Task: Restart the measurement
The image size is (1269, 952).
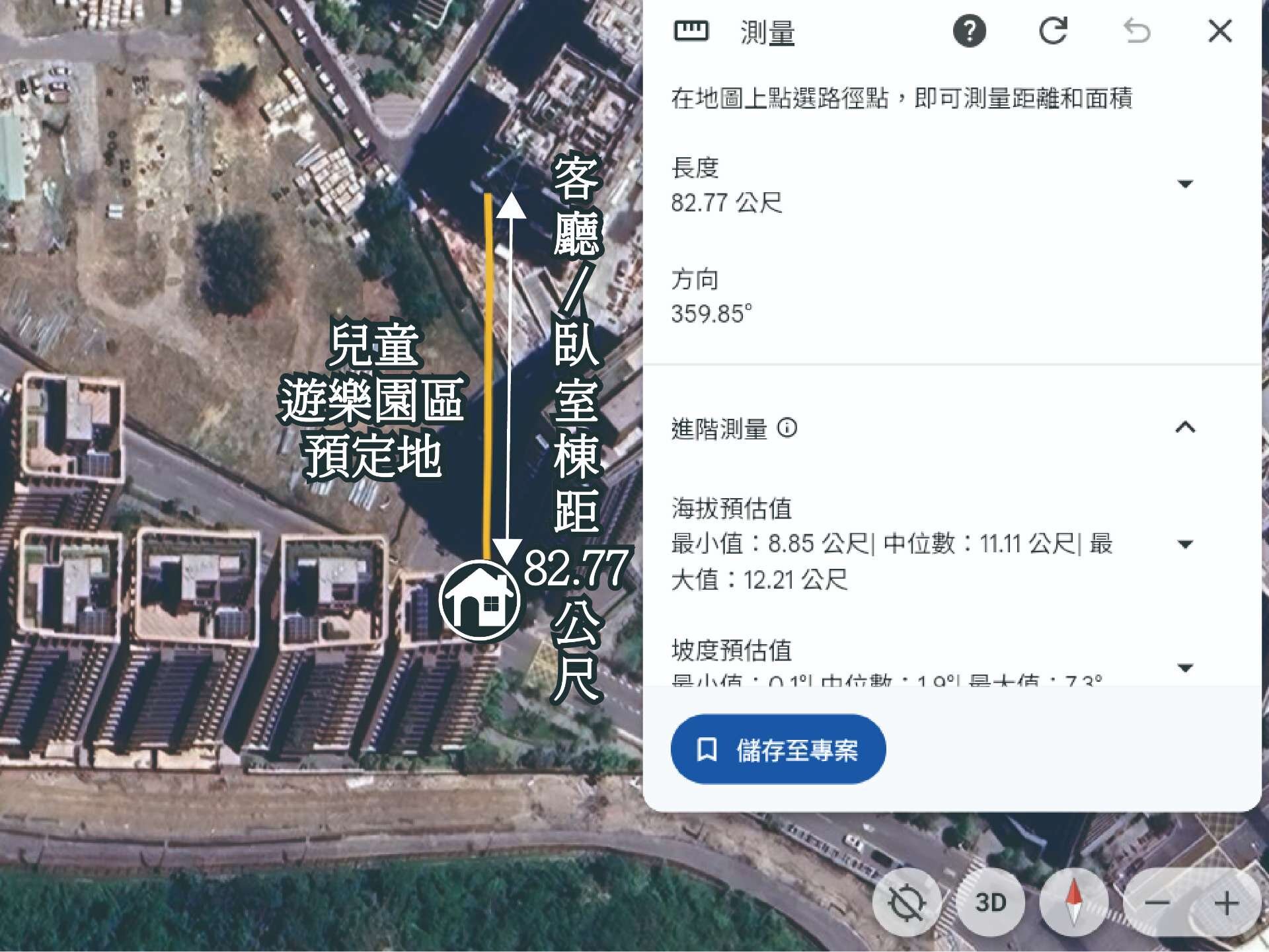Action: pyautogui.click(x=1053, y=31)
